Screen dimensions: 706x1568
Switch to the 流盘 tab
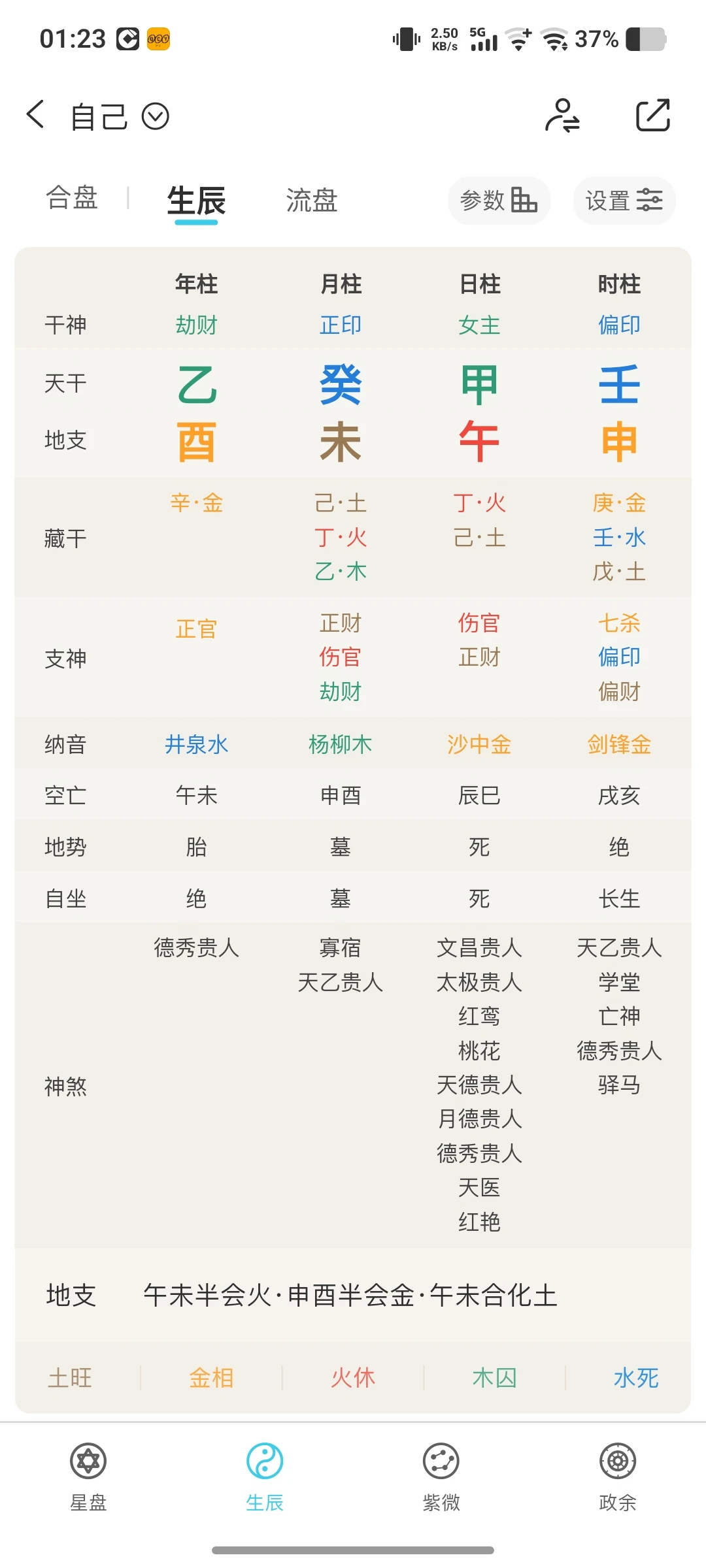point(312,200)
